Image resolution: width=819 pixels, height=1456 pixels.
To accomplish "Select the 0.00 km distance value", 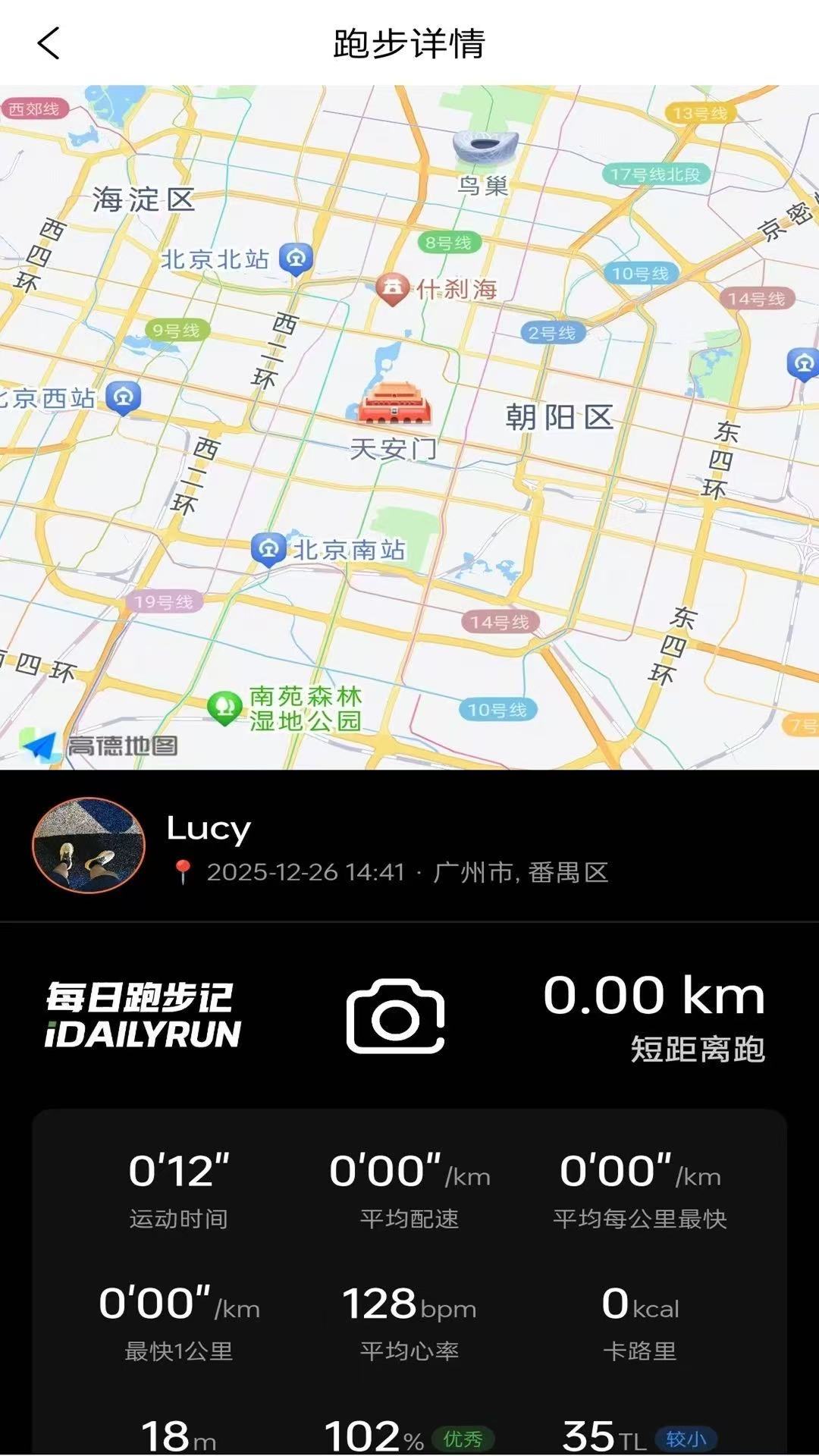I will (x=655, y=996).
